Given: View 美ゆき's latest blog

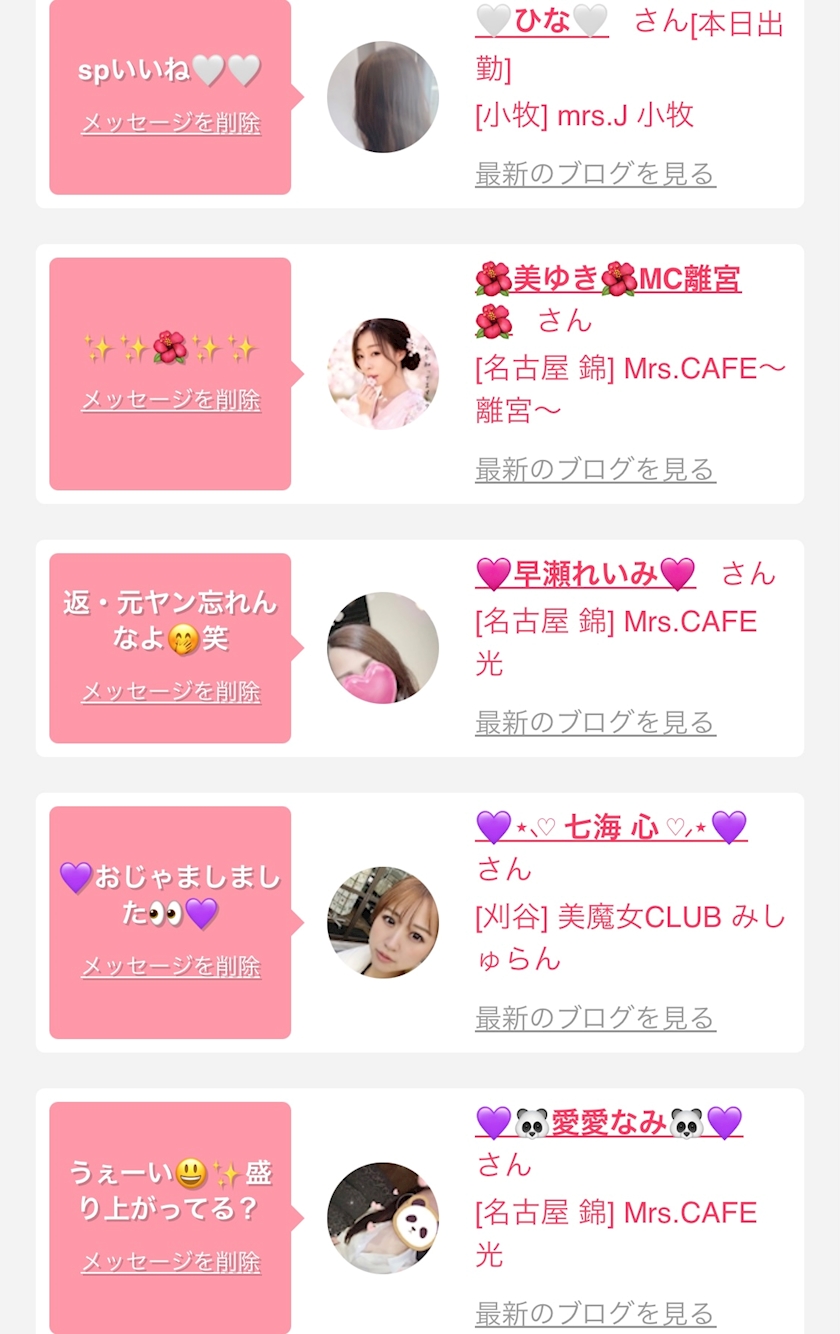Looking at the screenshot, I should (x=595, y=469).
